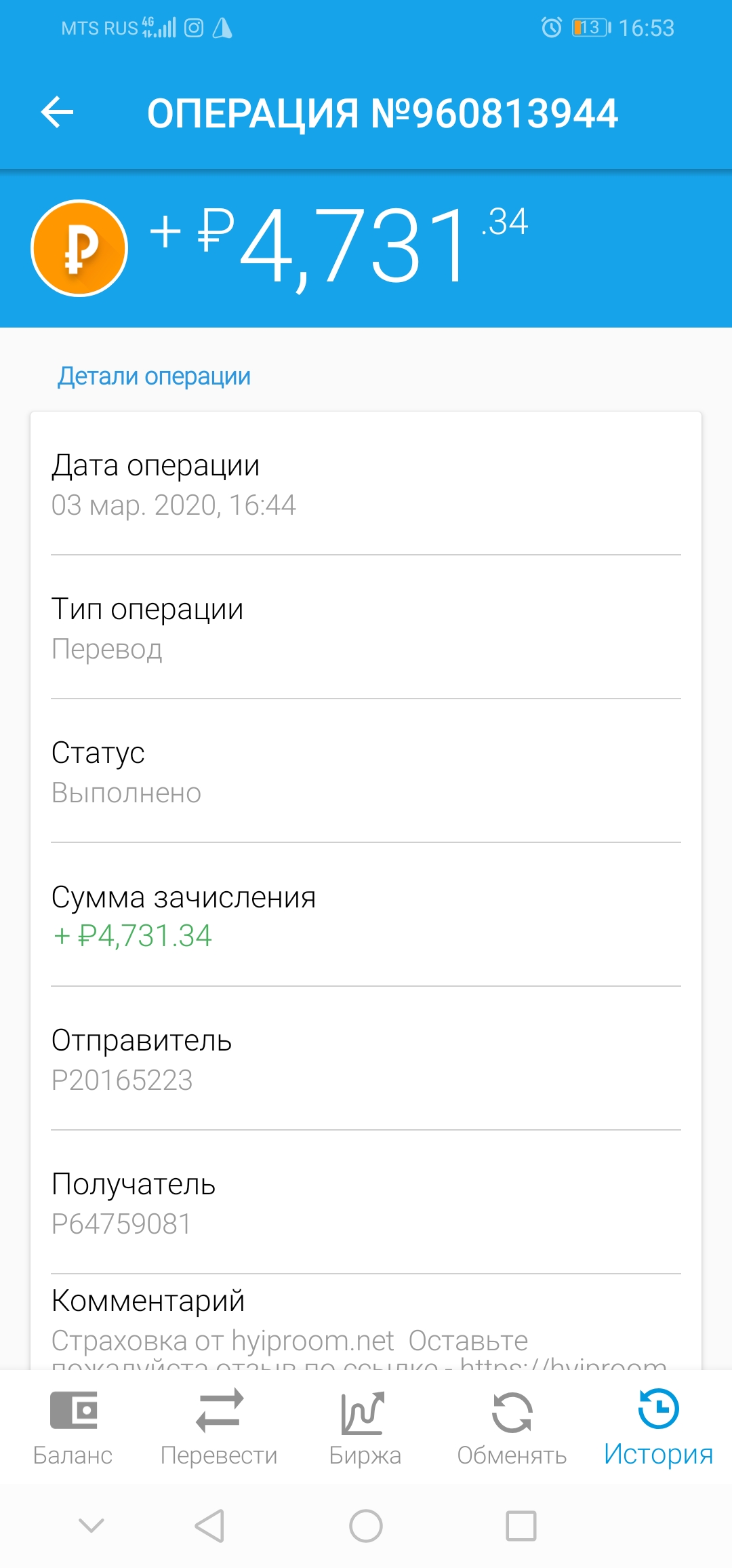Tap the system home button
732x1568 pixels.
point(366,1526)
